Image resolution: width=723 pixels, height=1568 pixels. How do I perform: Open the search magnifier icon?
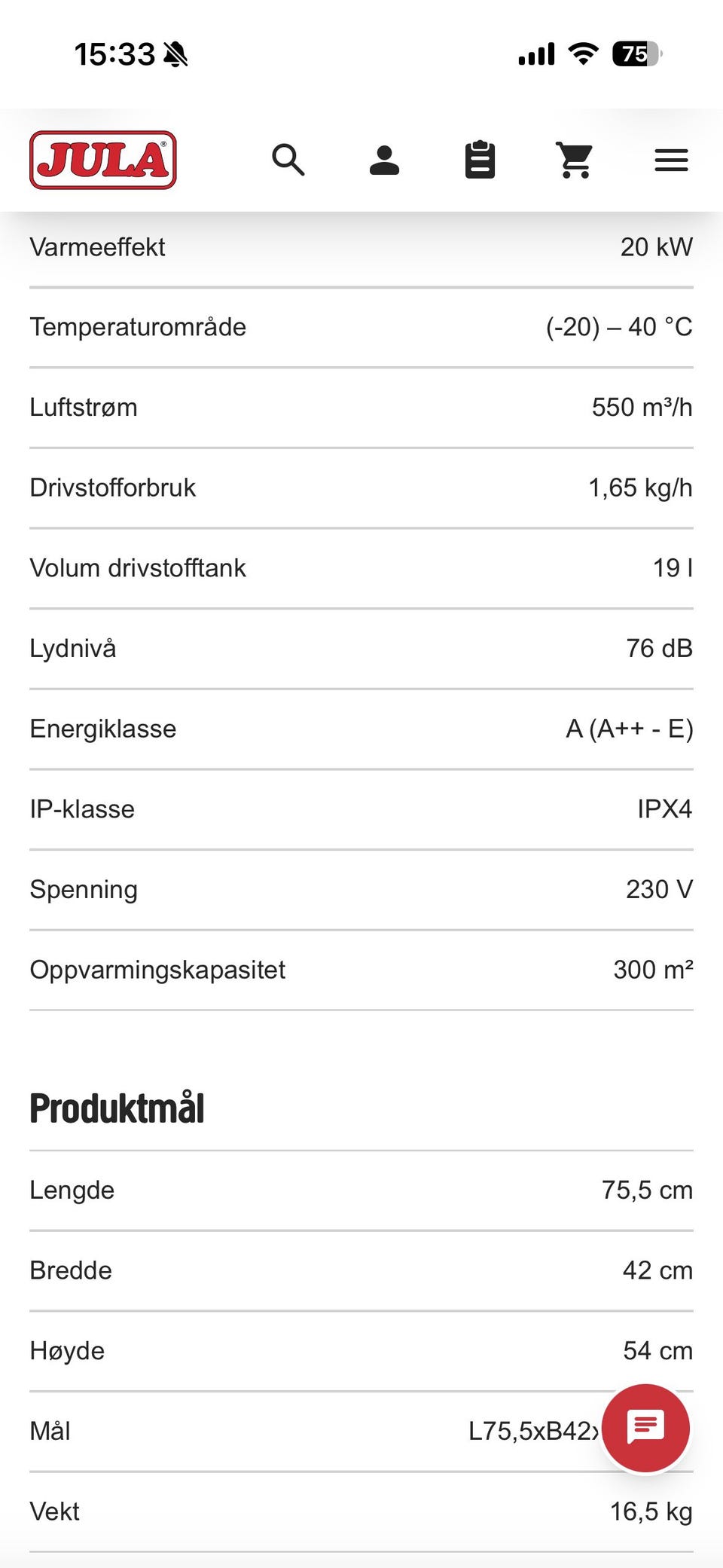(288, 160)
